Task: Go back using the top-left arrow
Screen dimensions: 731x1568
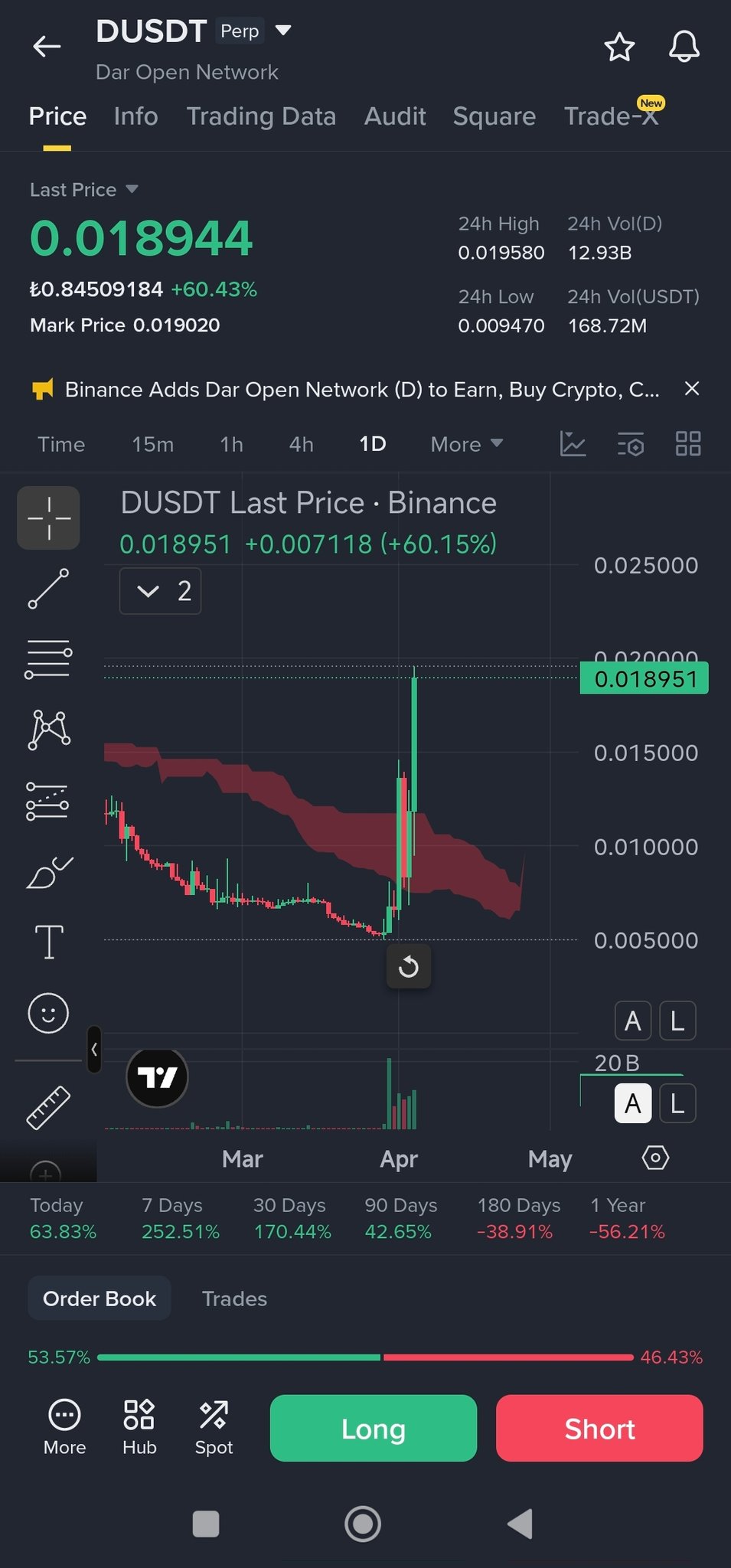Action: pos(47,47)
